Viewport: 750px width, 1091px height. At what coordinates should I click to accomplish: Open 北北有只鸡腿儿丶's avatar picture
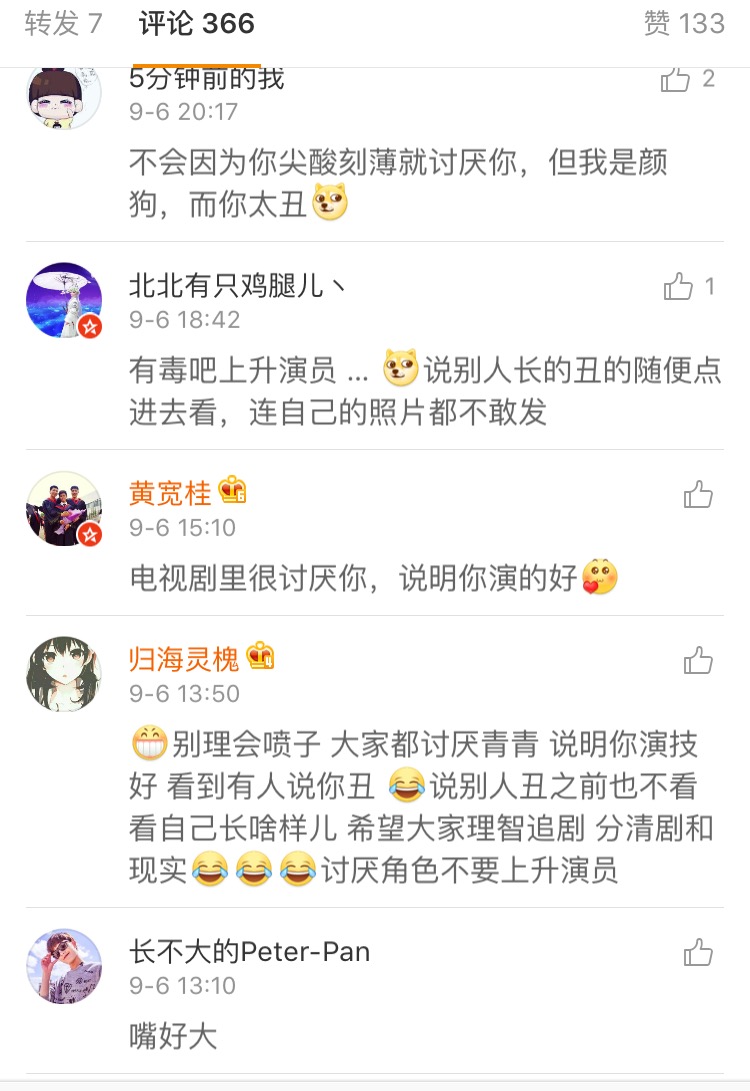click(x=62, y=300)
